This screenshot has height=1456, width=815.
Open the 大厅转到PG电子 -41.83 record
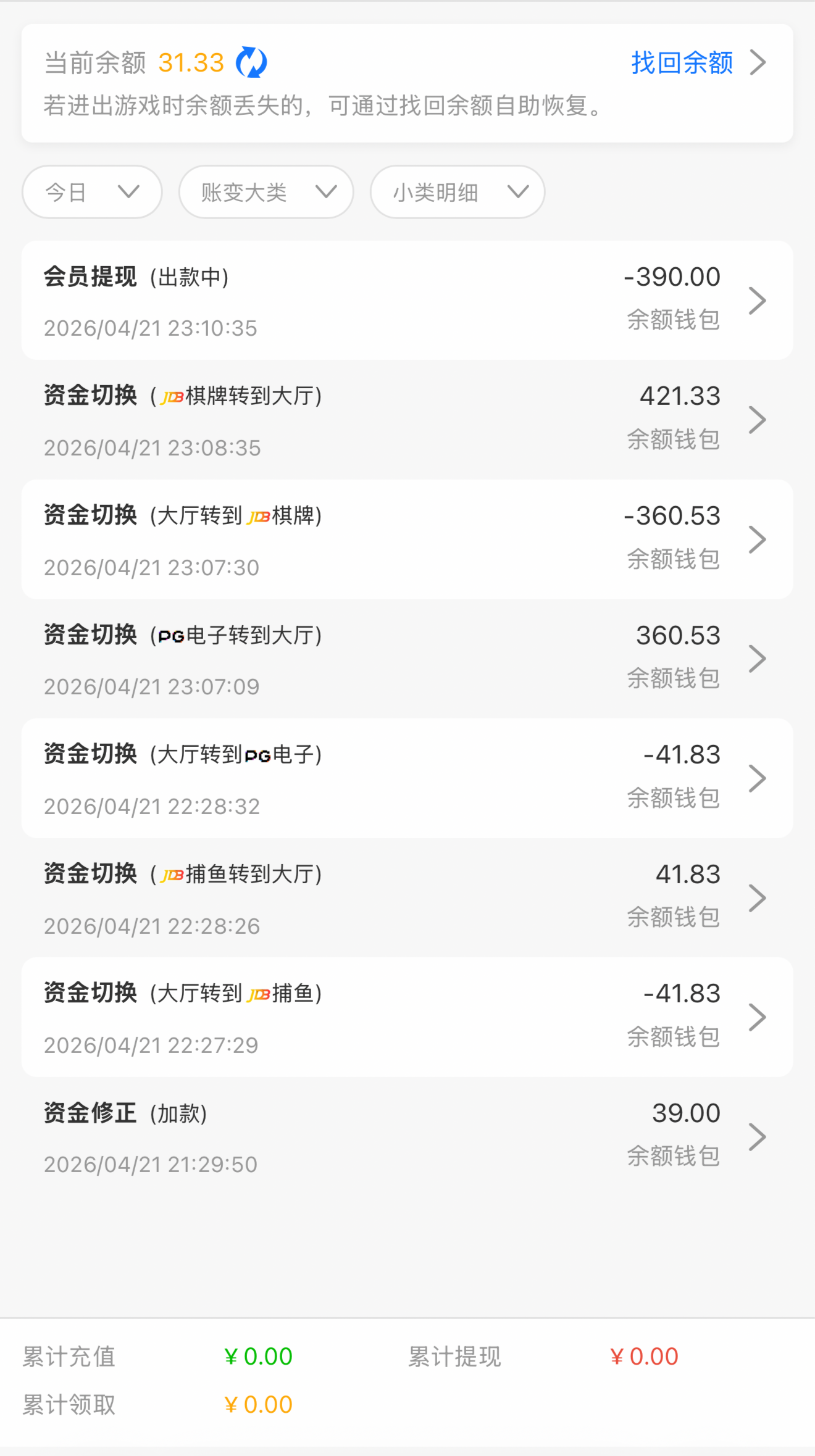pyautogui.click(x=407, y=779)
